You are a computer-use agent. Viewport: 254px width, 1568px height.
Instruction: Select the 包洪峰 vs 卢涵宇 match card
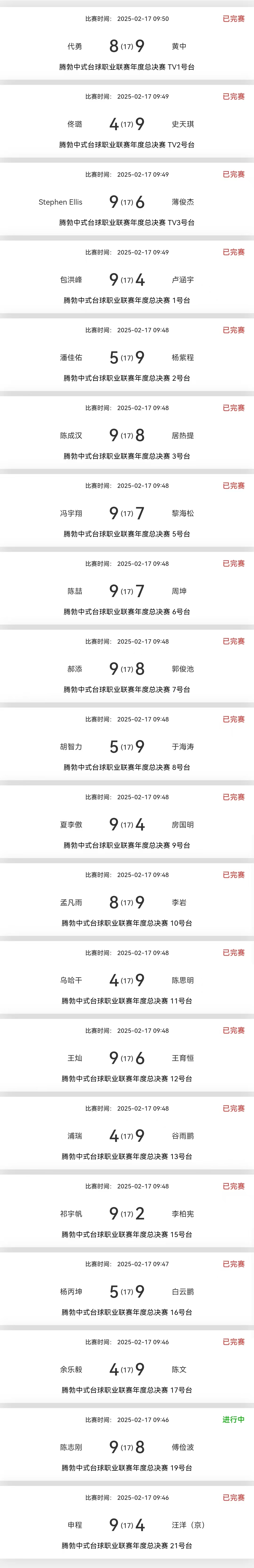[x=127, y=280]
